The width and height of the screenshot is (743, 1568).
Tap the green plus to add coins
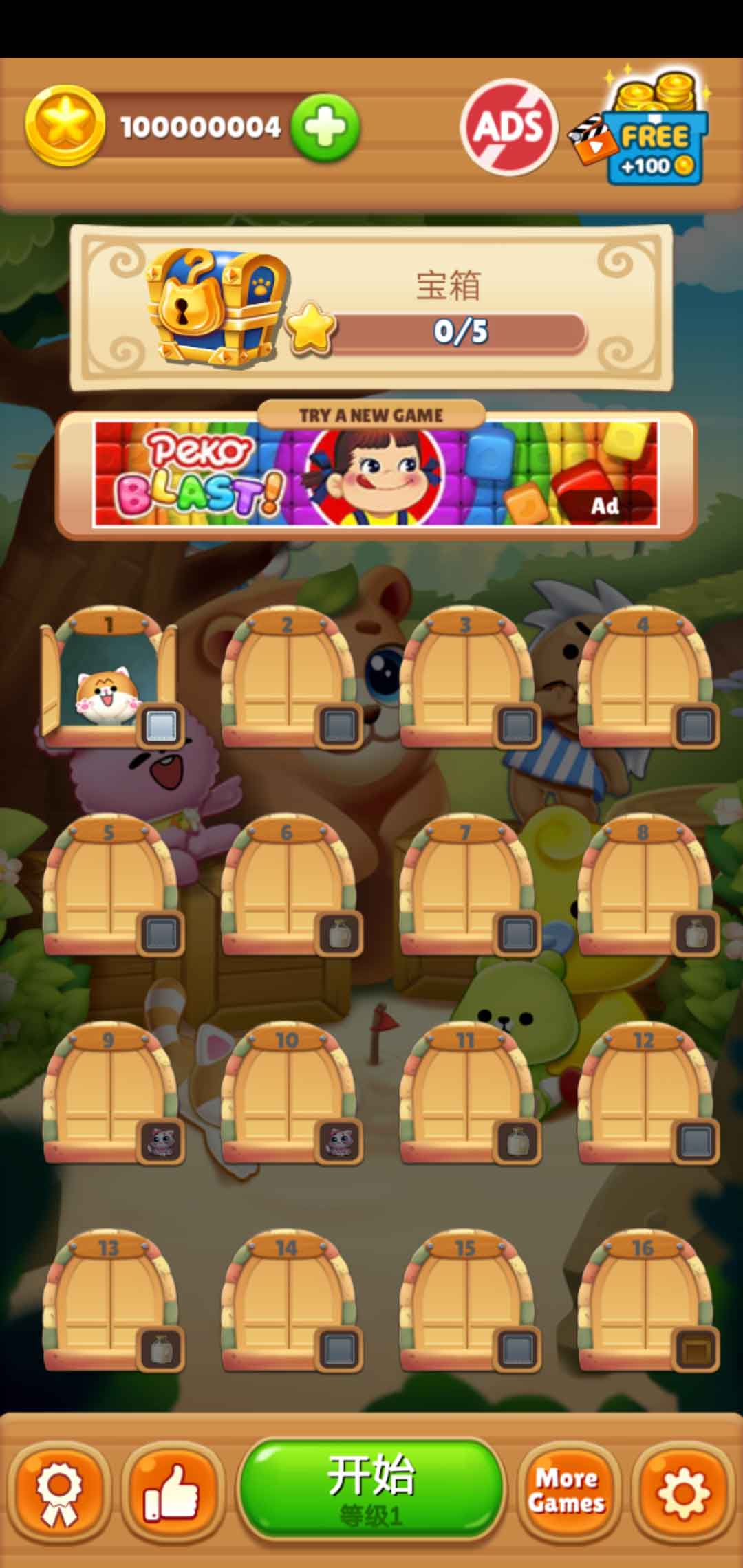pyautogui.click(x=325, y=128)
